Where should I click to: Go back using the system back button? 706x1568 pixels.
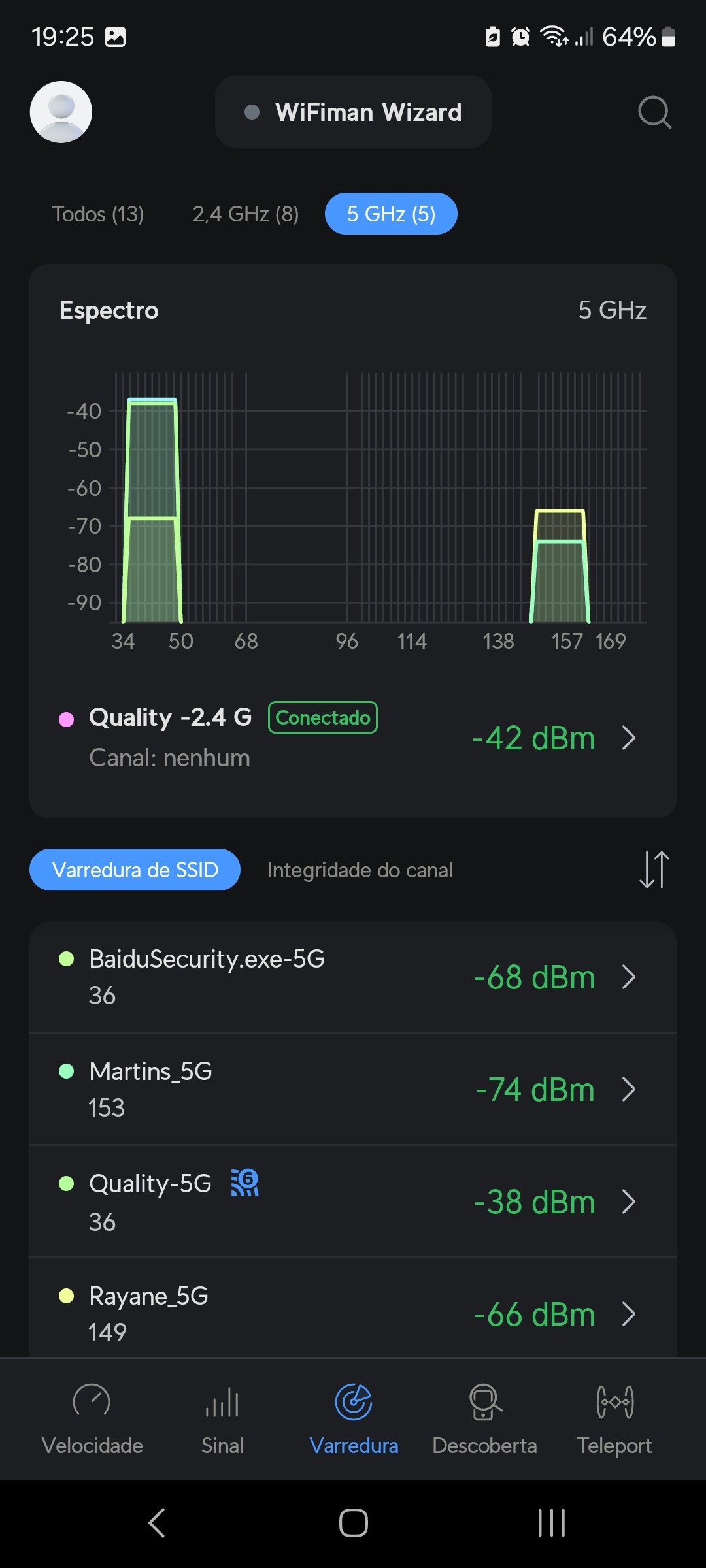[x=157, y=1523]
